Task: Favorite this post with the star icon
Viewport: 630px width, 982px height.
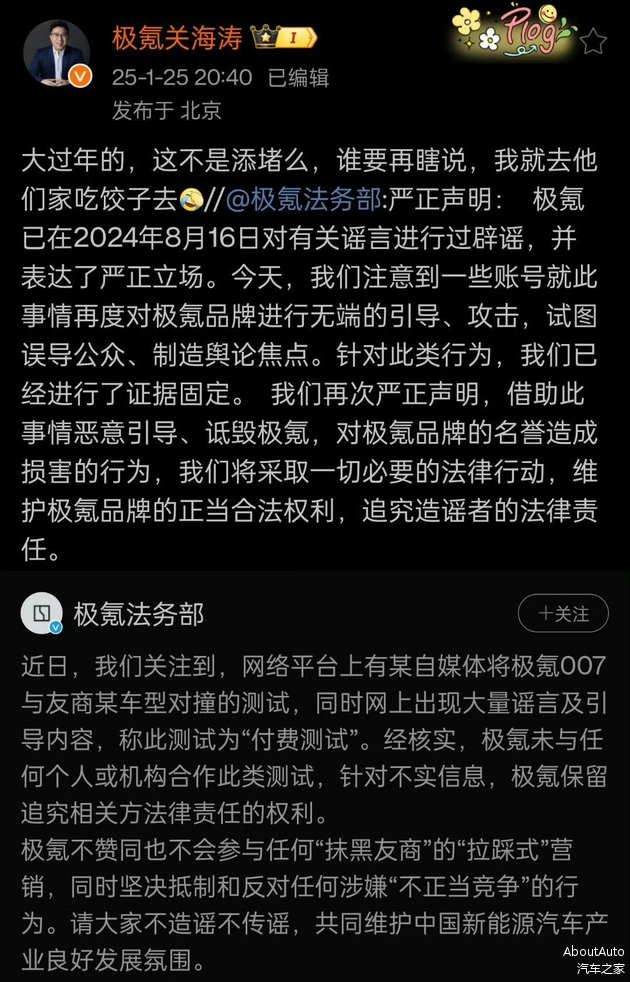Action: [593, 41]
